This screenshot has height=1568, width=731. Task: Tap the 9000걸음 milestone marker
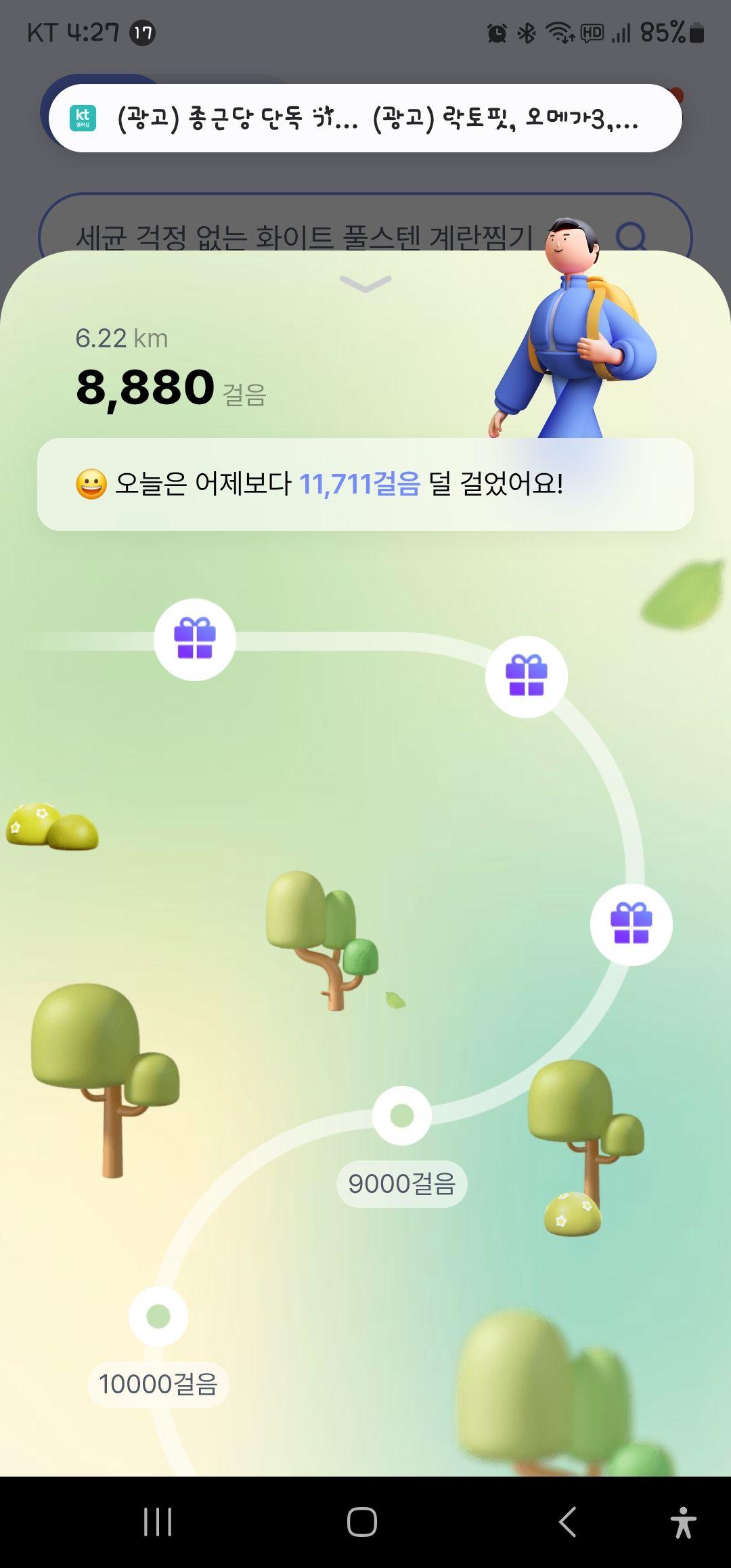click(x=402, y=1116)
